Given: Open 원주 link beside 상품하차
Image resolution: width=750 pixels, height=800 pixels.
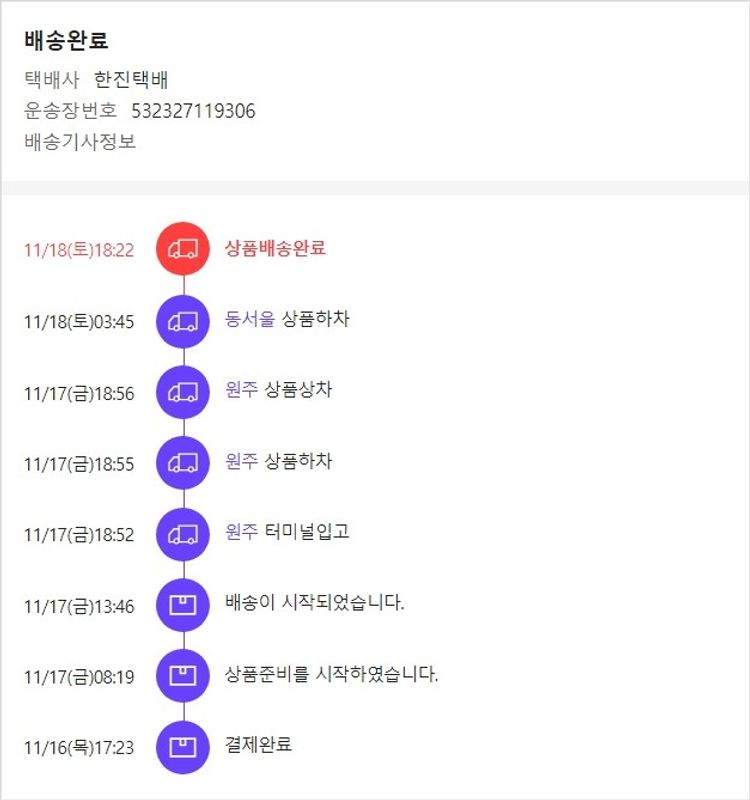Looking at the screenshot, I should click(x=242, y=462).
